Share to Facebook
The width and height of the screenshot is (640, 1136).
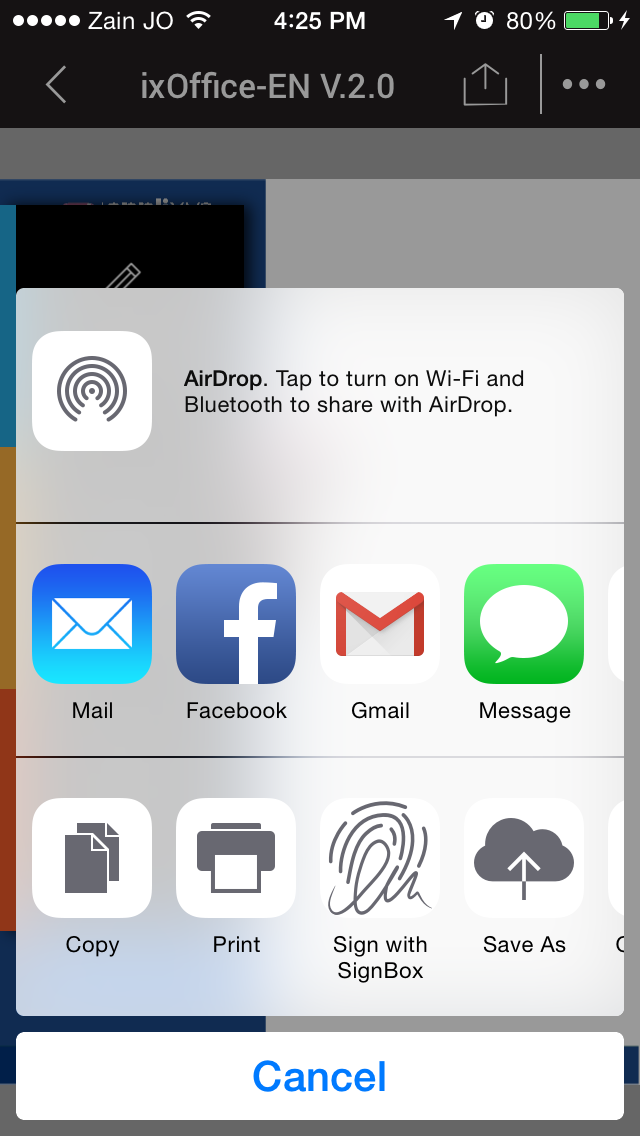pos(236,624)
